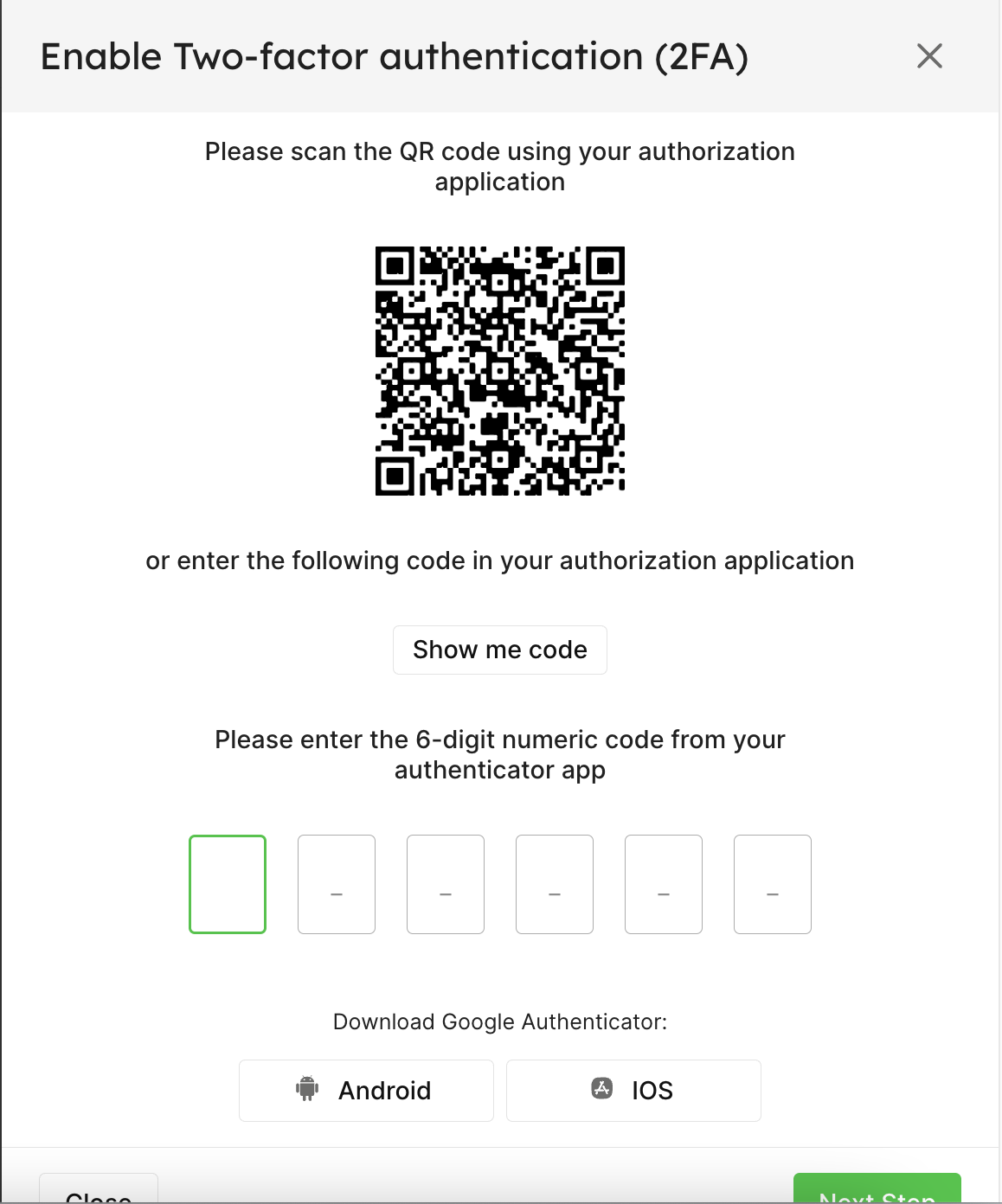Download Google Authenticator for Android
The width and height of the screenshot is (1002, 1204).
click(x=366, y=1090)
